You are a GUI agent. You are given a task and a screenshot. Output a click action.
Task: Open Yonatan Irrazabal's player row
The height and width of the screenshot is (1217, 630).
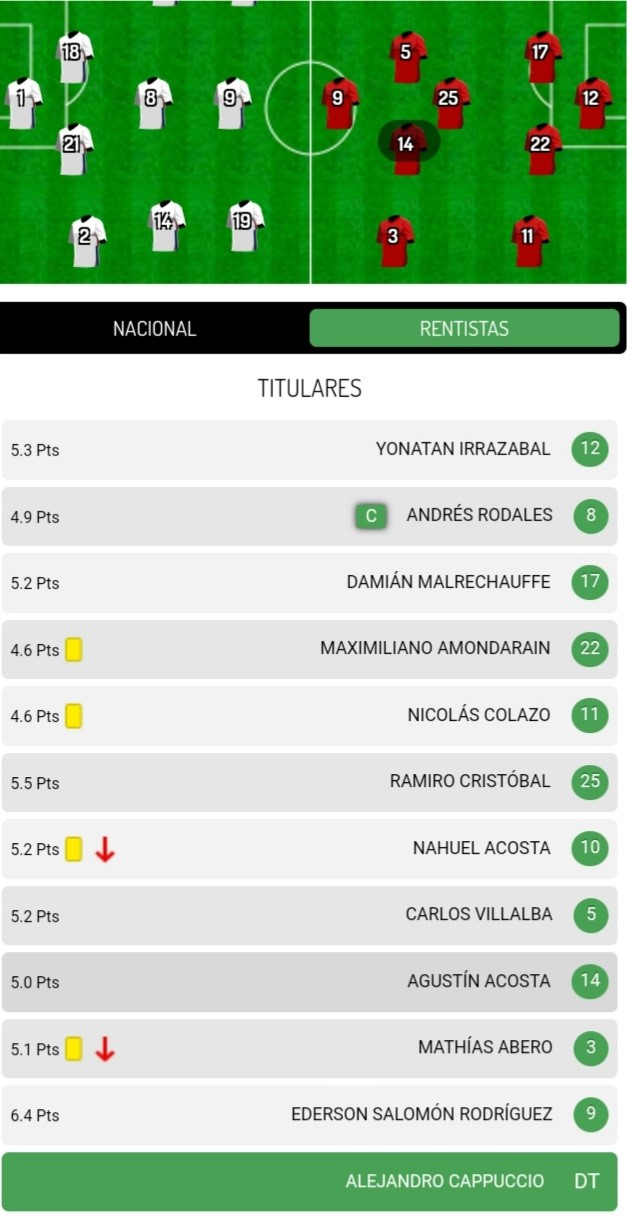click(x=310, y=449)
